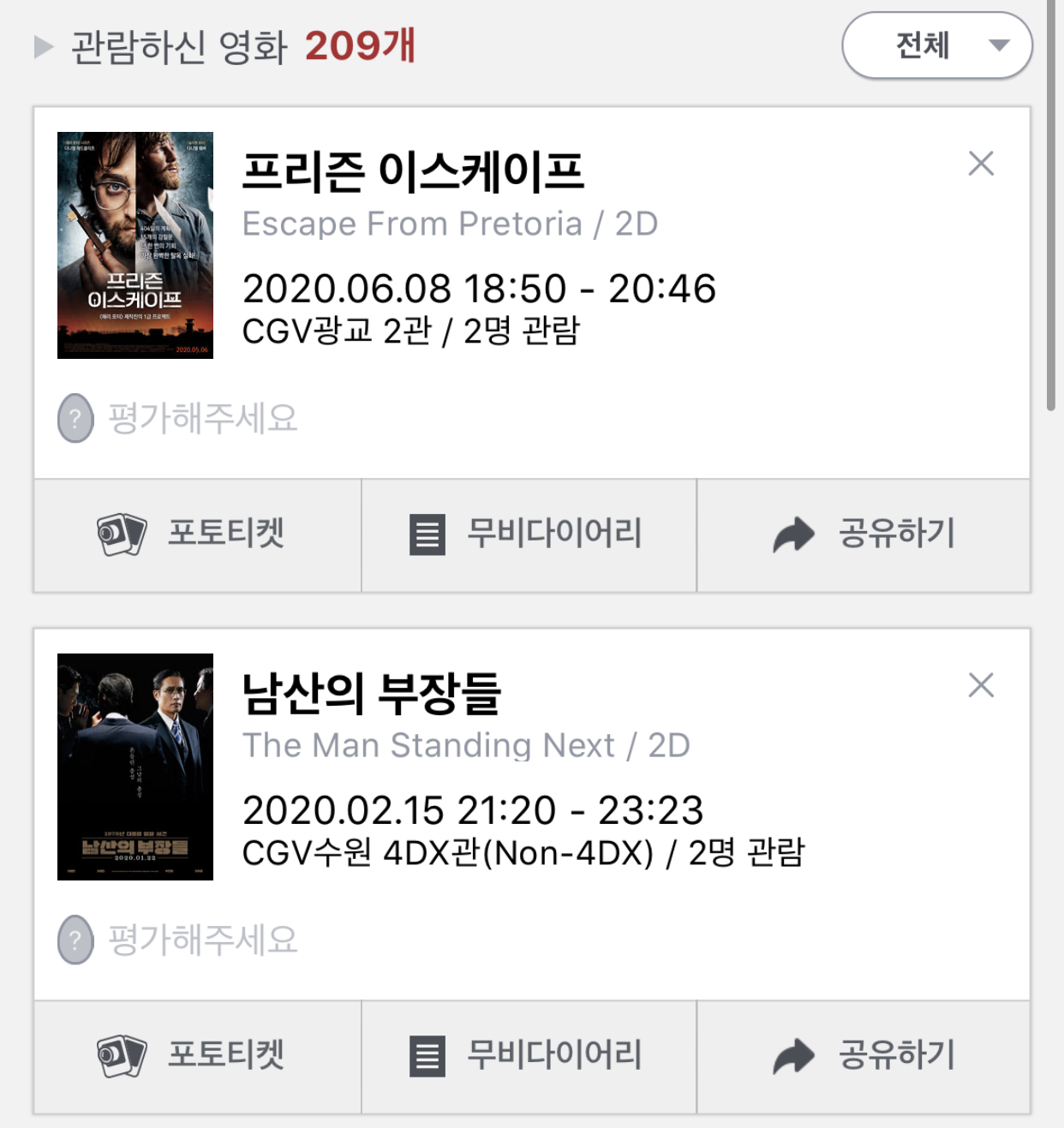Image resolution: width=1064 pixels, height=1128 pixels.
Task: Rate 프리즌 이스케이프 via 평가해주세요
Action: point(179,418)
